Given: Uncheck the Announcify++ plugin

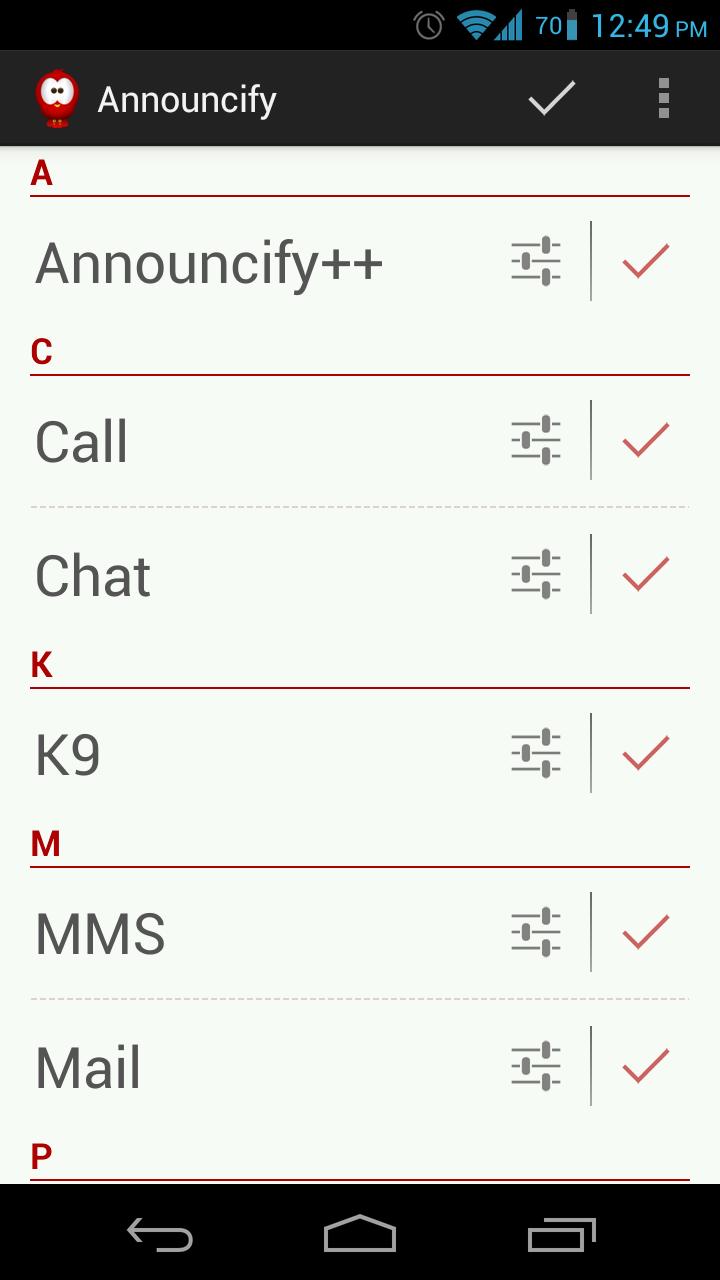Looking at the screenshot, I should (645, 261).
